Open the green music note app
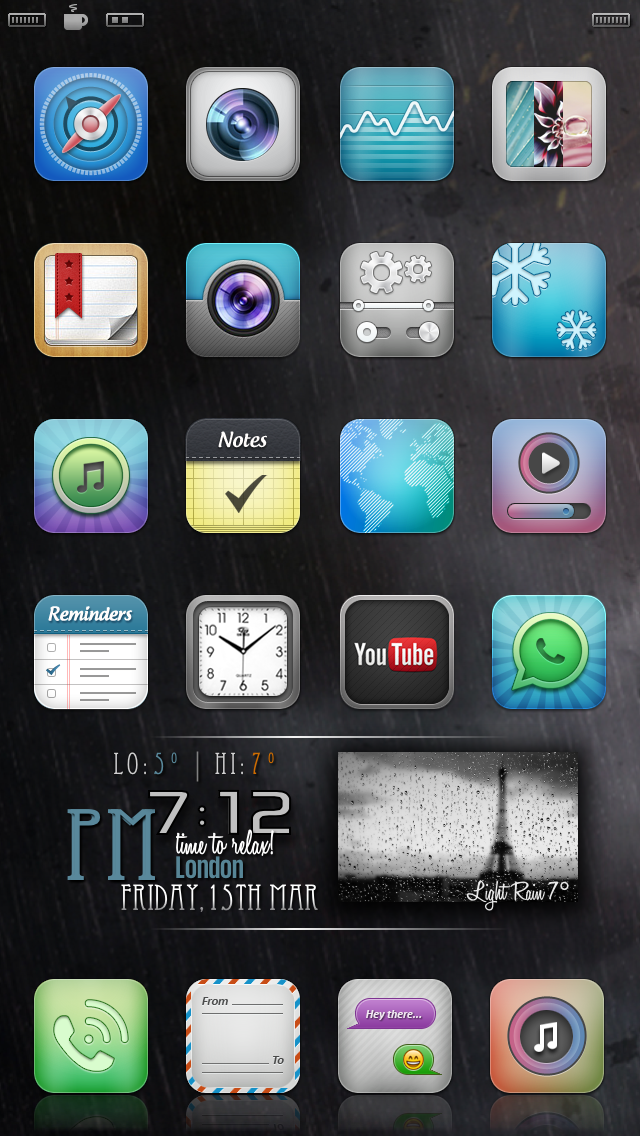The width and height of the screenshot is (640, 1136). (x=91, y=476)
